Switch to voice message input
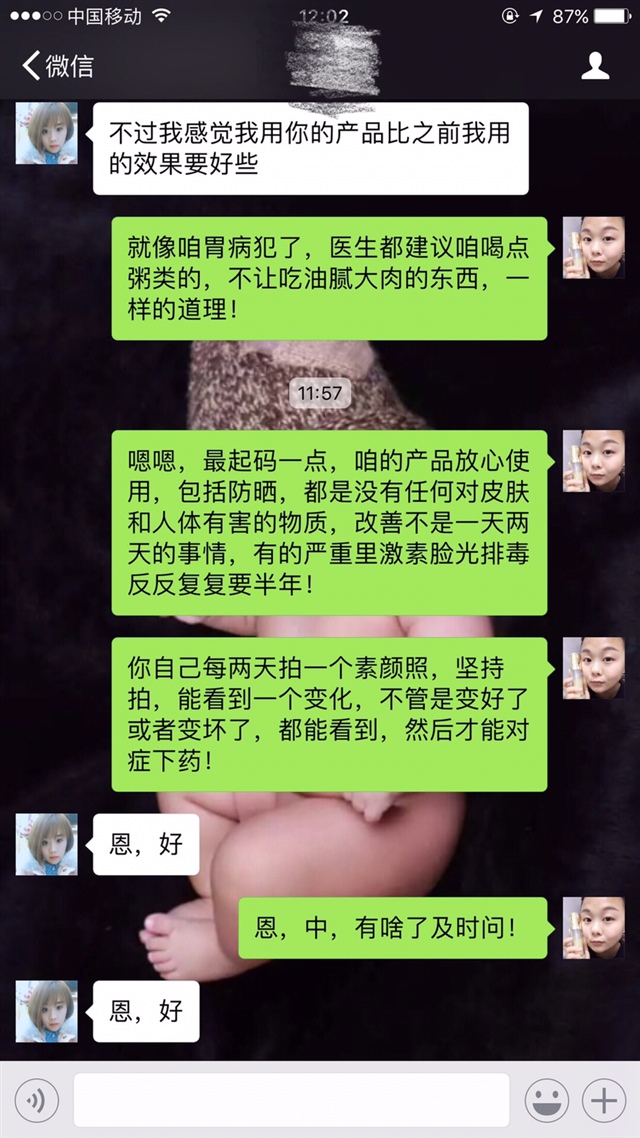The width and height of the screenshot is (640, 1138). tap(36, 1101)
